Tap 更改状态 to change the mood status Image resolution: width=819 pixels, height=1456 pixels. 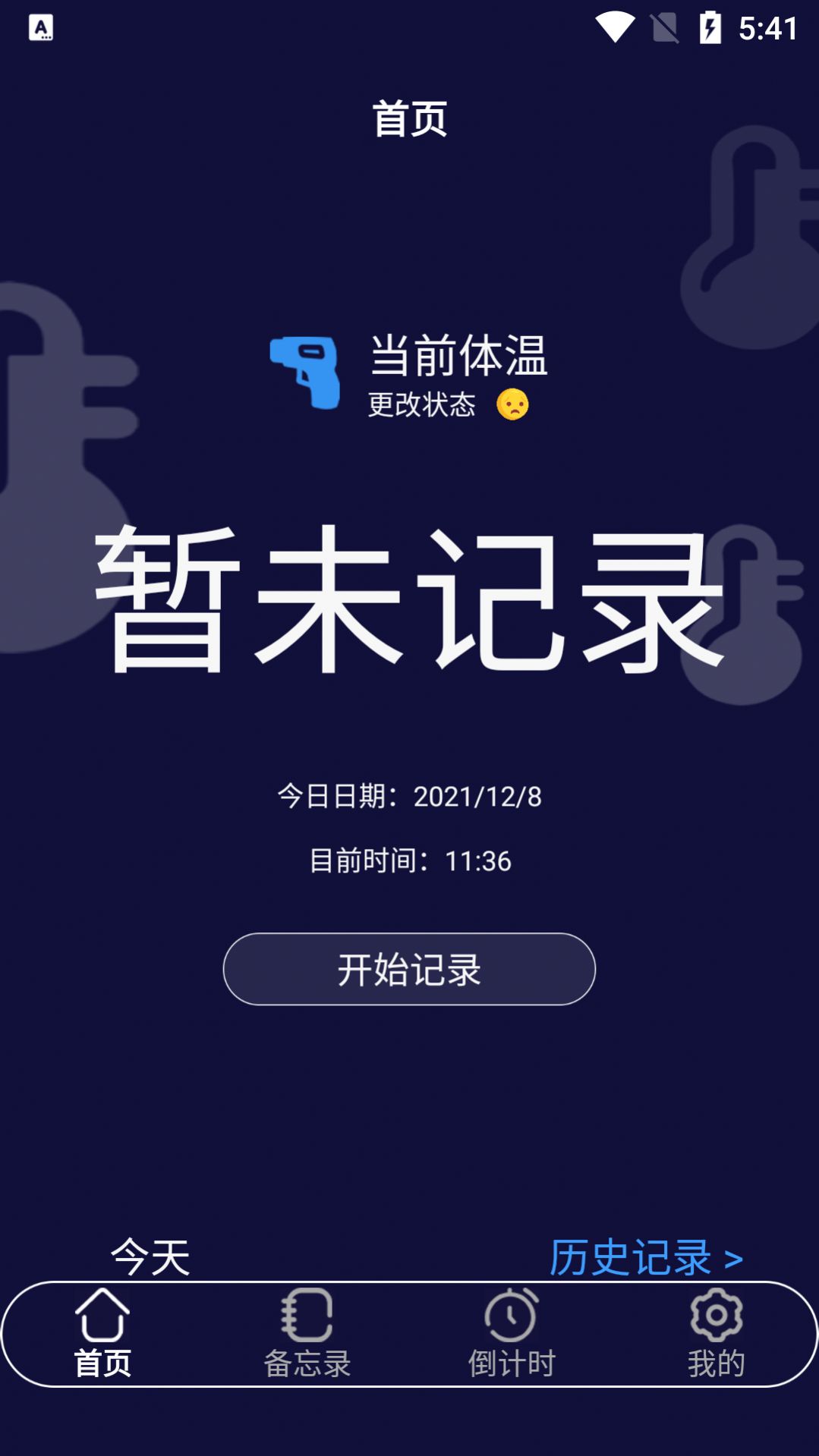(x=422, y=404)
